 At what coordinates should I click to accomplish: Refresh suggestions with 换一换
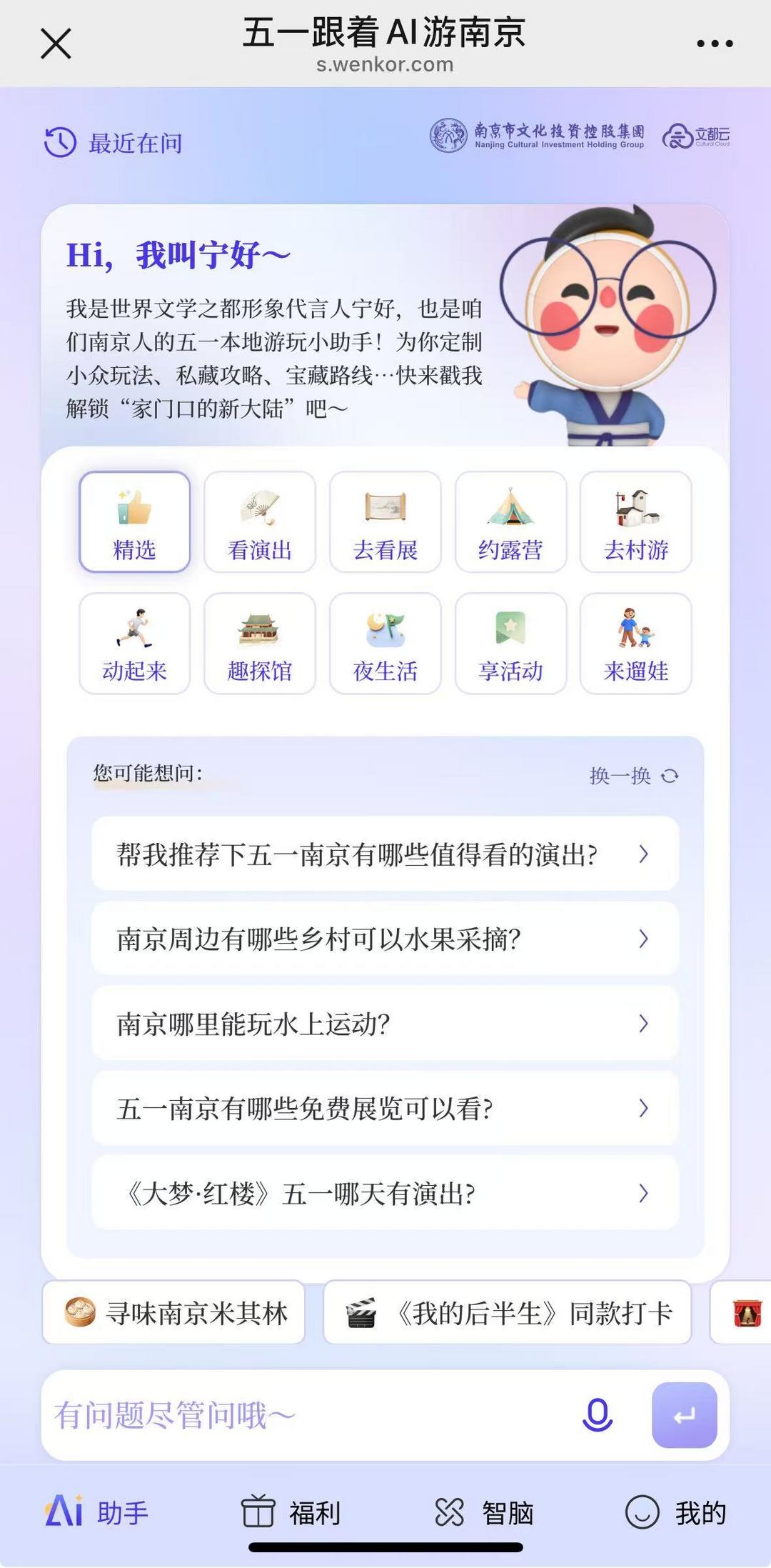[x=633, y=776]
